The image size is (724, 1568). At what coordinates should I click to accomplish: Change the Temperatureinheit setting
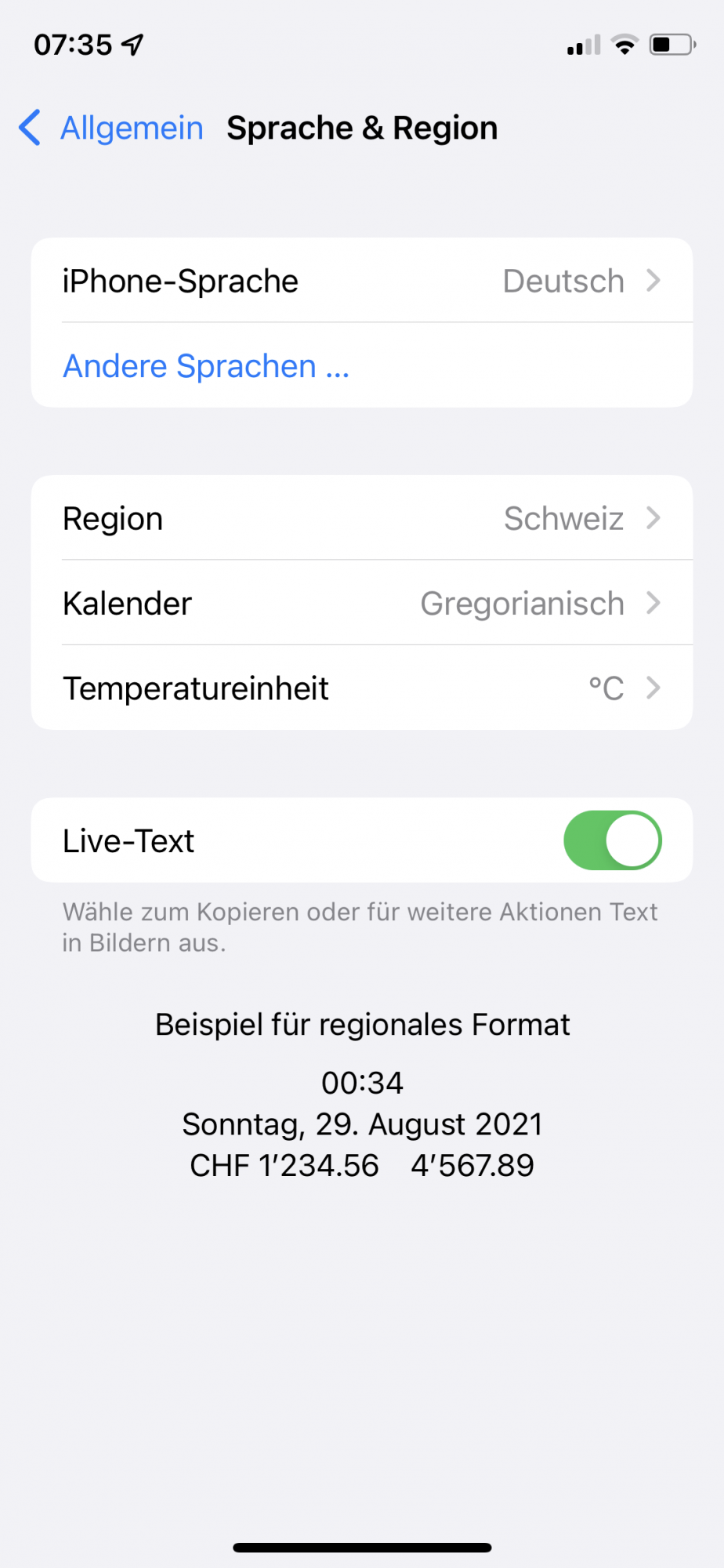(361, 688)
